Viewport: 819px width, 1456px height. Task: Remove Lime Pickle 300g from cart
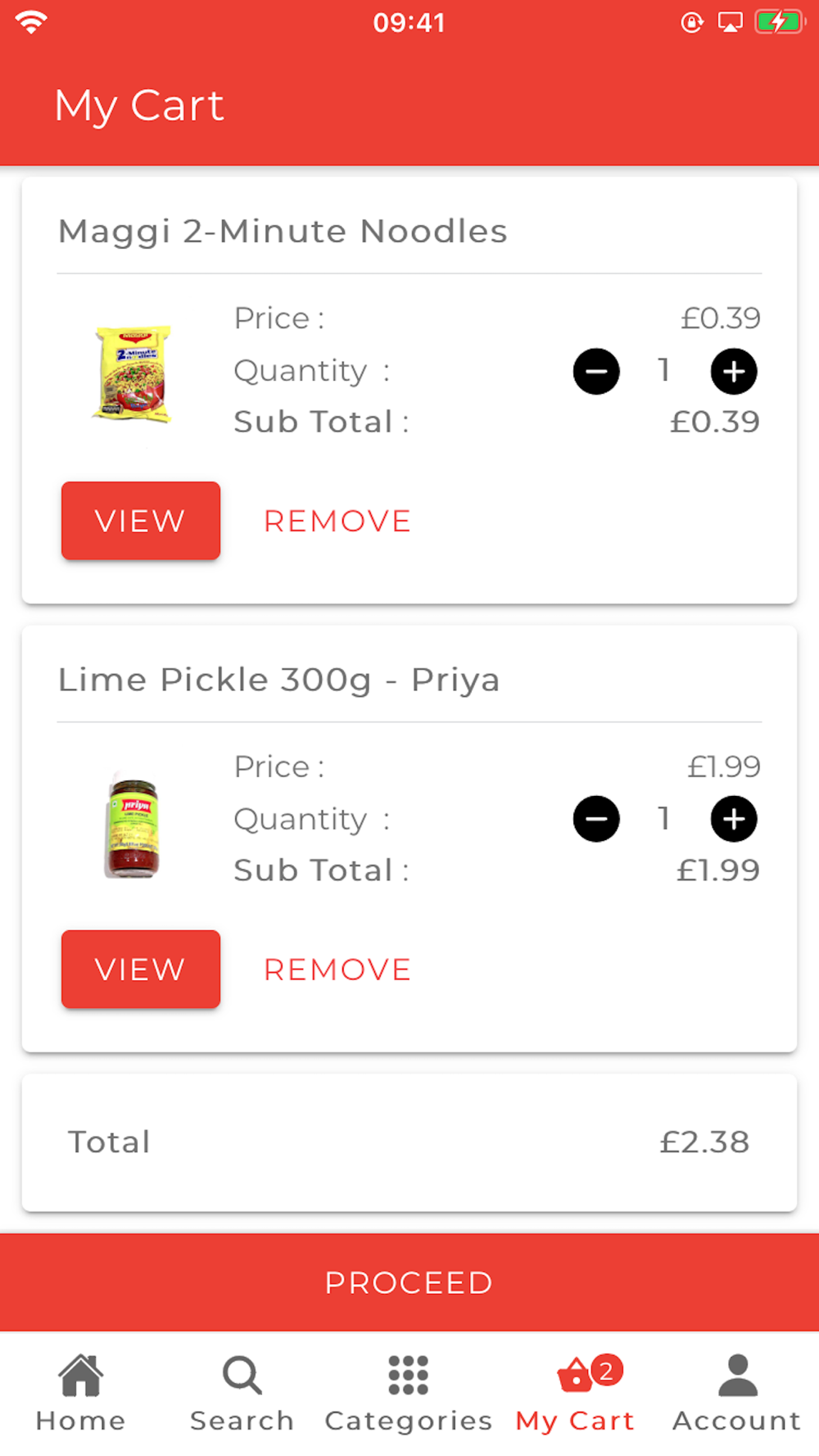337,970
